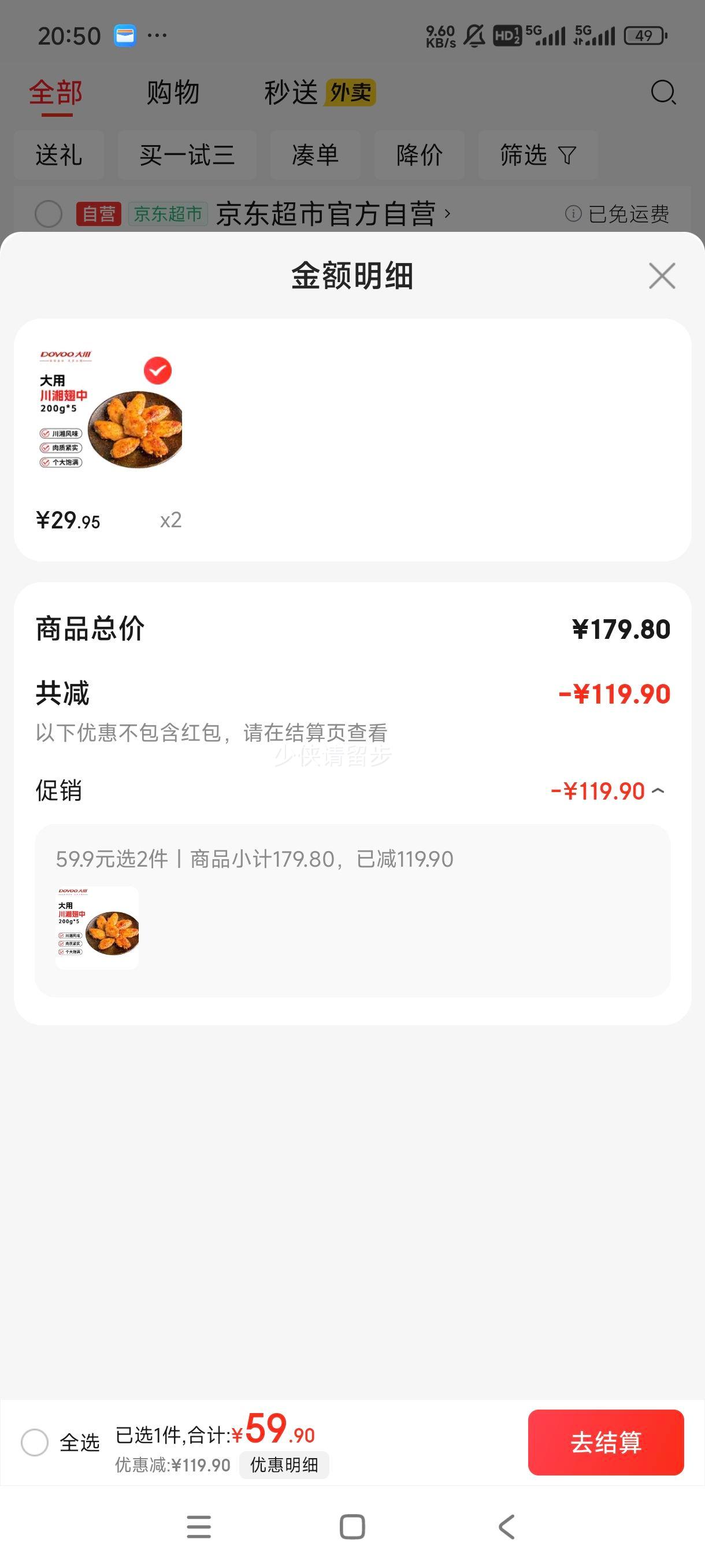Switch to the 秒送 tab
Image resolution: width=705 pixels, height=1568 pixels.
click(x=291, y=93)
